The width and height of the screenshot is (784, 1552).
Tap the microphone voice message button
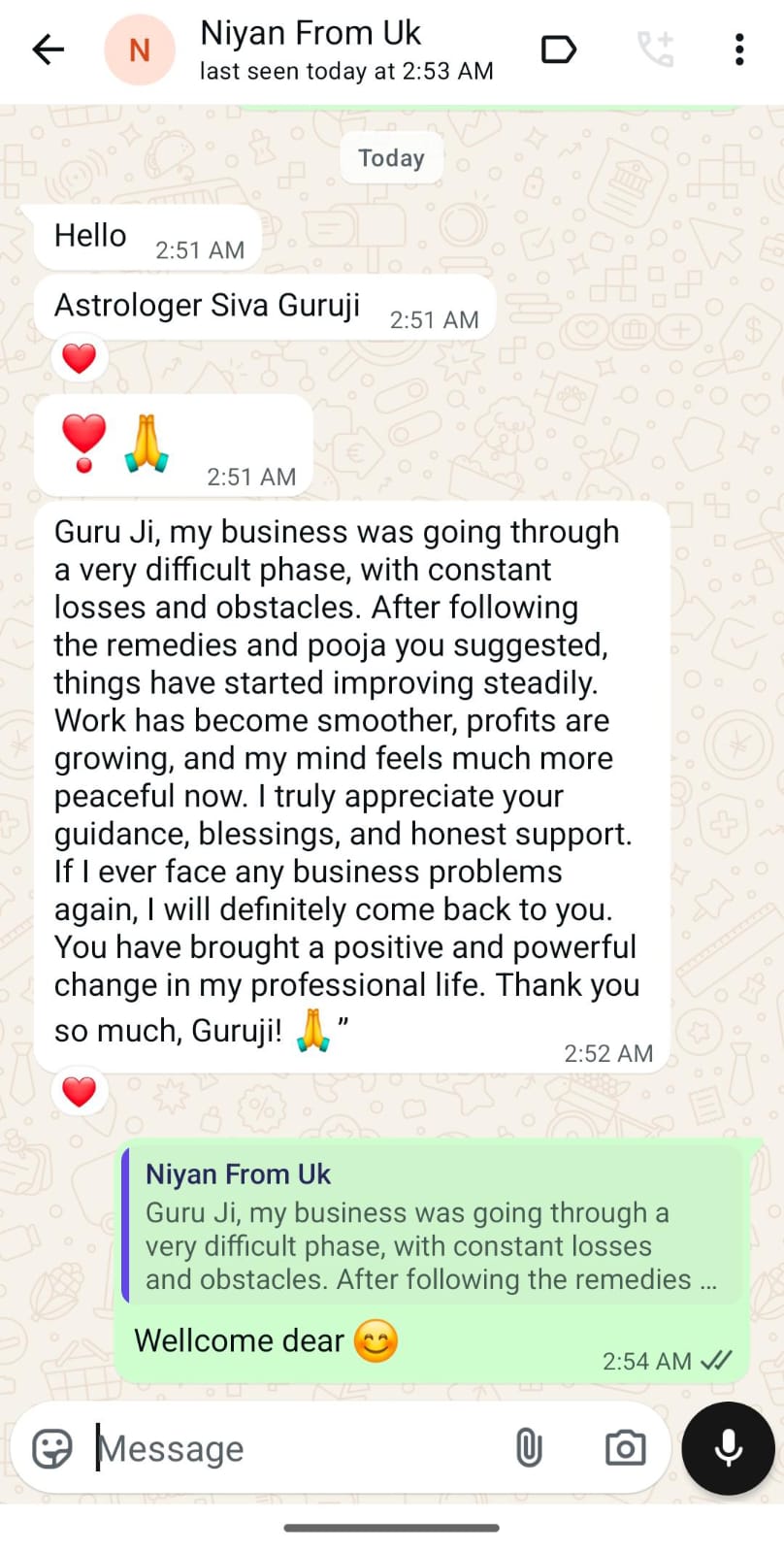(x=728, y=1448)
